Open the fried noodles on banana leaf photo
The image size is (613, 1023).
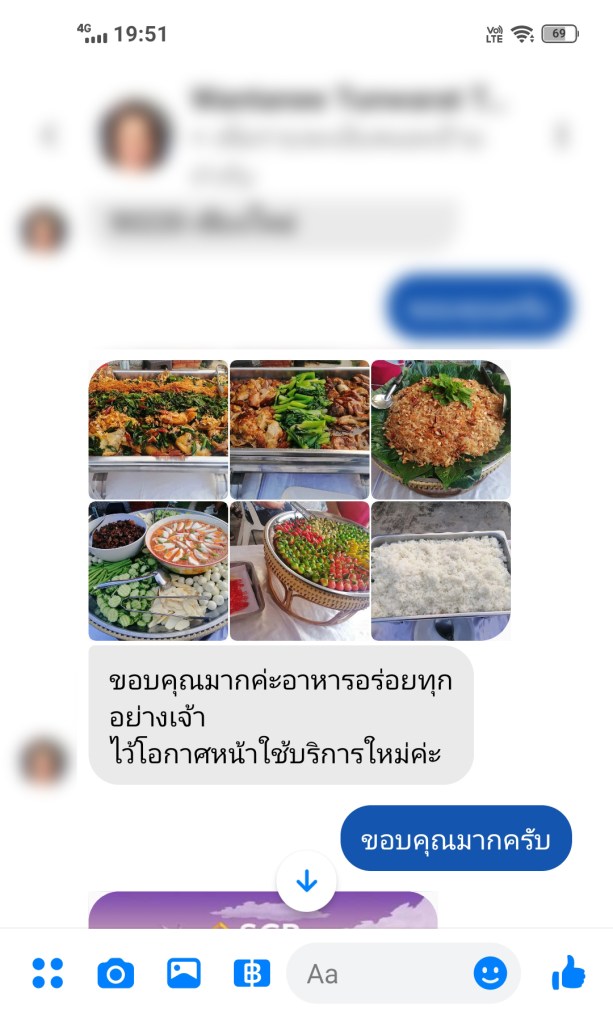tap(441, 429)
